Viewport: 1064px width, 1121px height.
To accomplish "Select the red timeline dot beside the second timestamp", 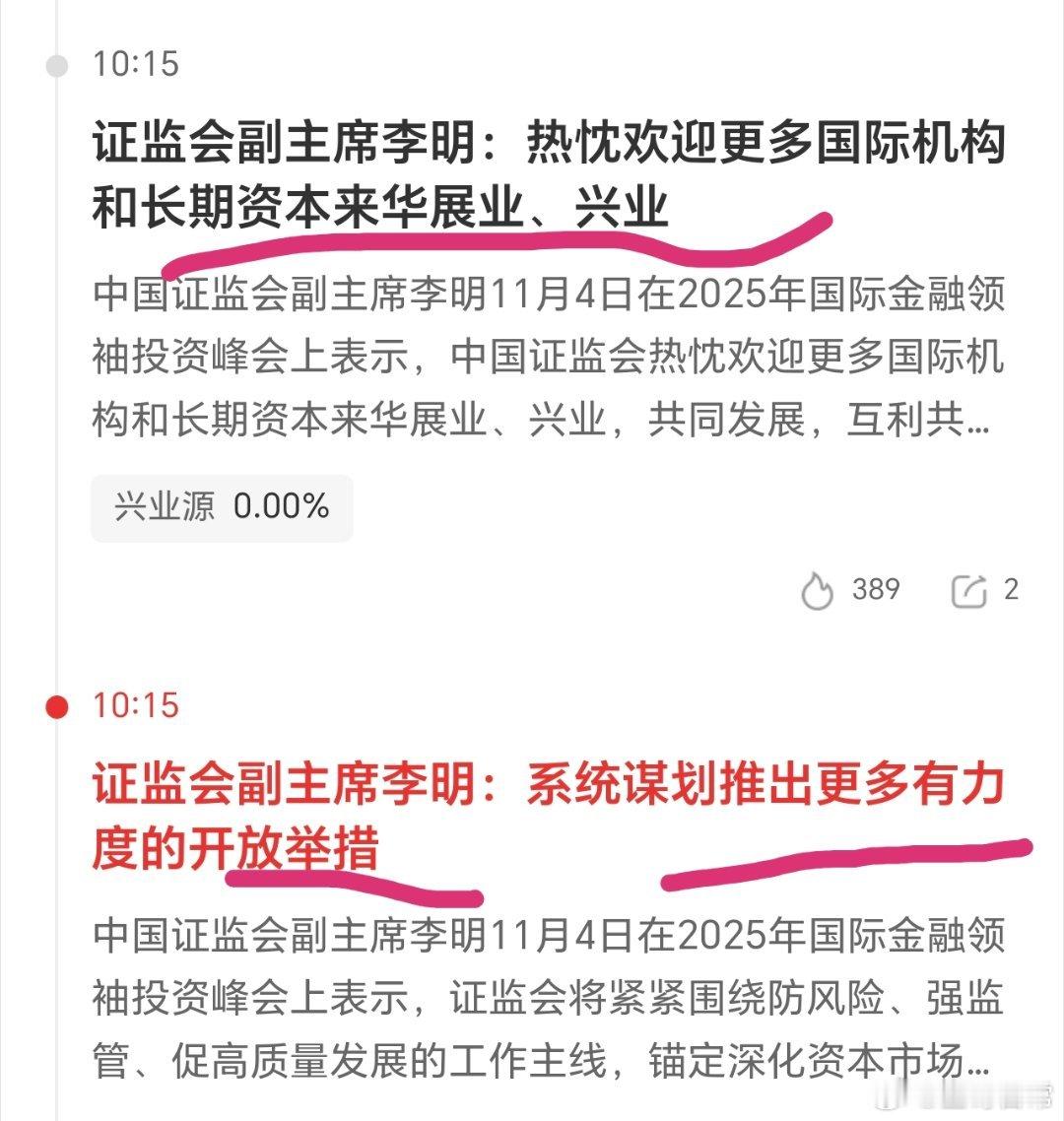I will coord(54,705).
